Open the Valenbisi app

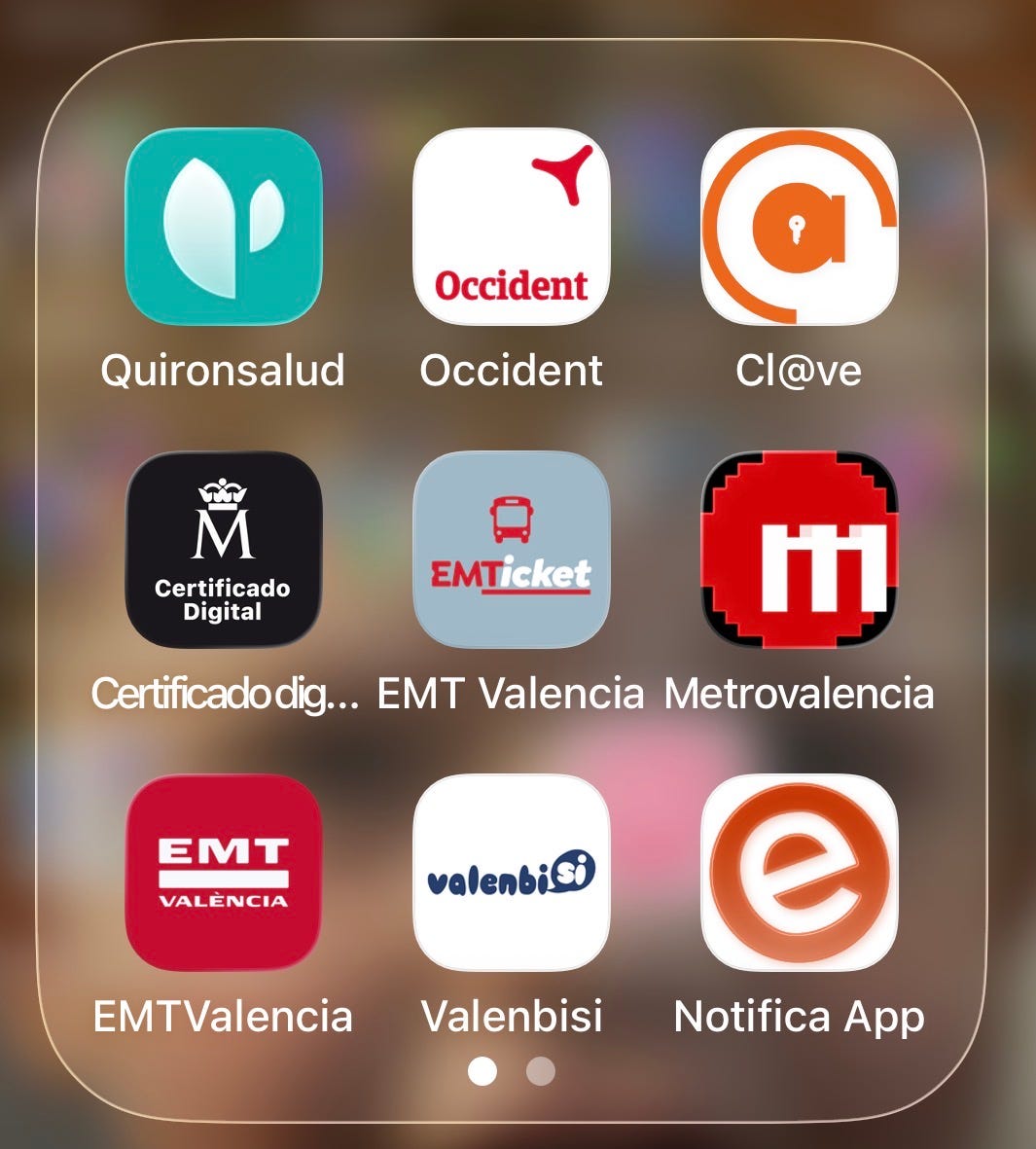[x=511, y=873]
